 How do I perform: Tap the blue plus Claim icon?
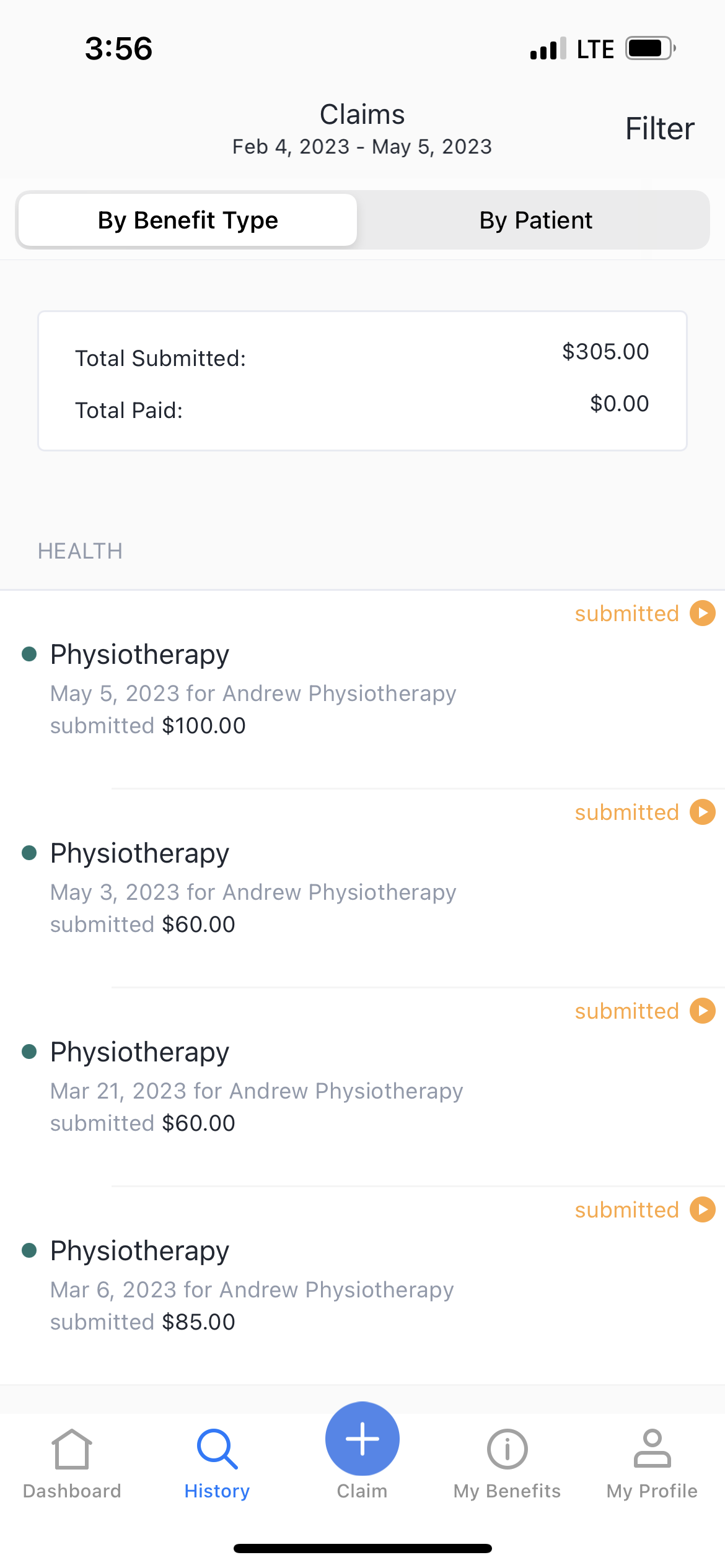(362, 1439)
